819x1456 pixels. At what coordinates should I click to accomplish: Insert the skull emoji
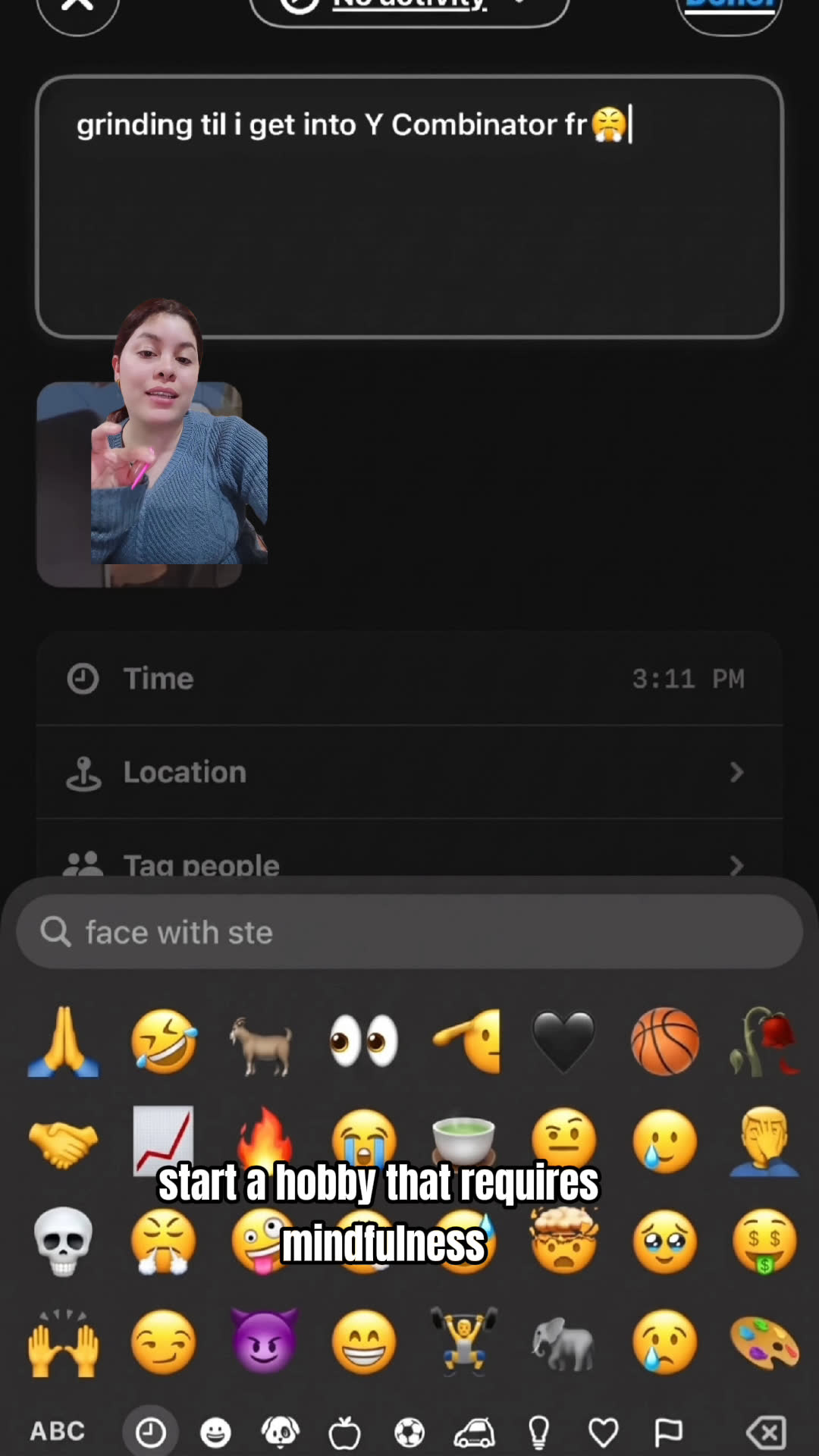click(x=64, y=1241)
